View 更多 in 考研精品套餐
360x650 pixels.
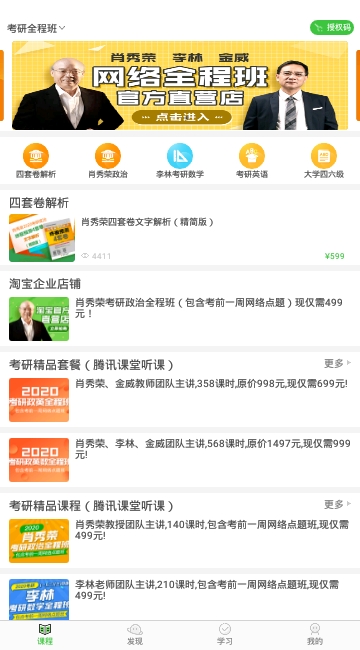pyautogui.click(x=337, y=364)
